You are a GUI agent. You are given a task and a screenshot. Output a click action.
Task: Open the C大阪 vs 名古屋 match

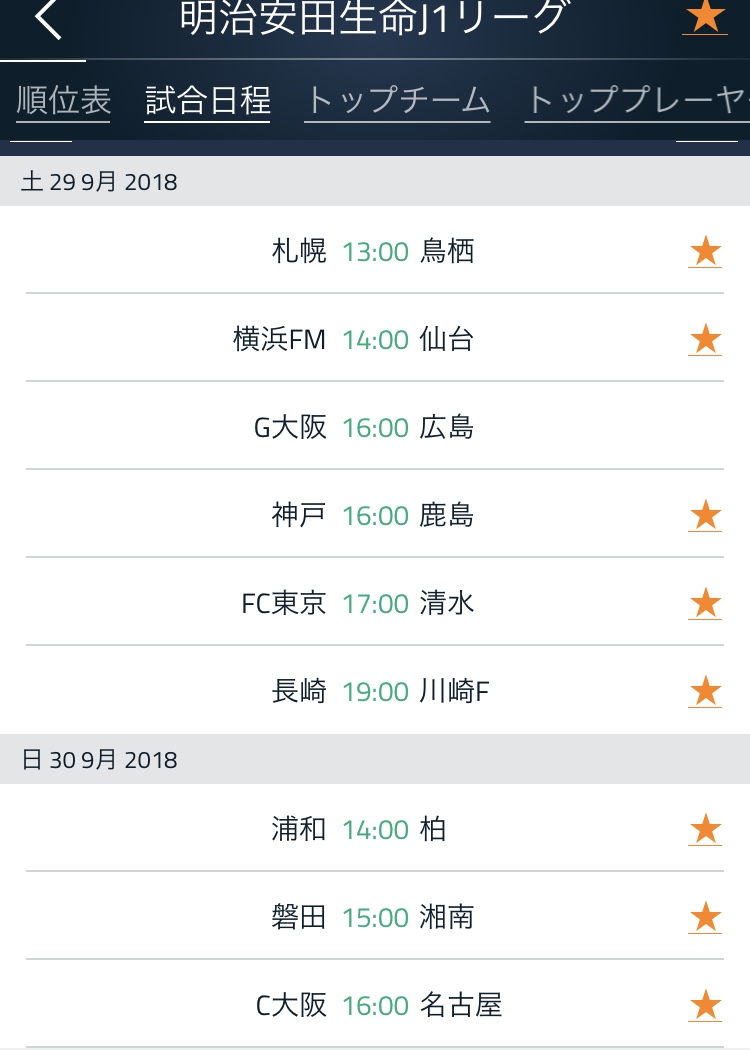point(374,1005)
